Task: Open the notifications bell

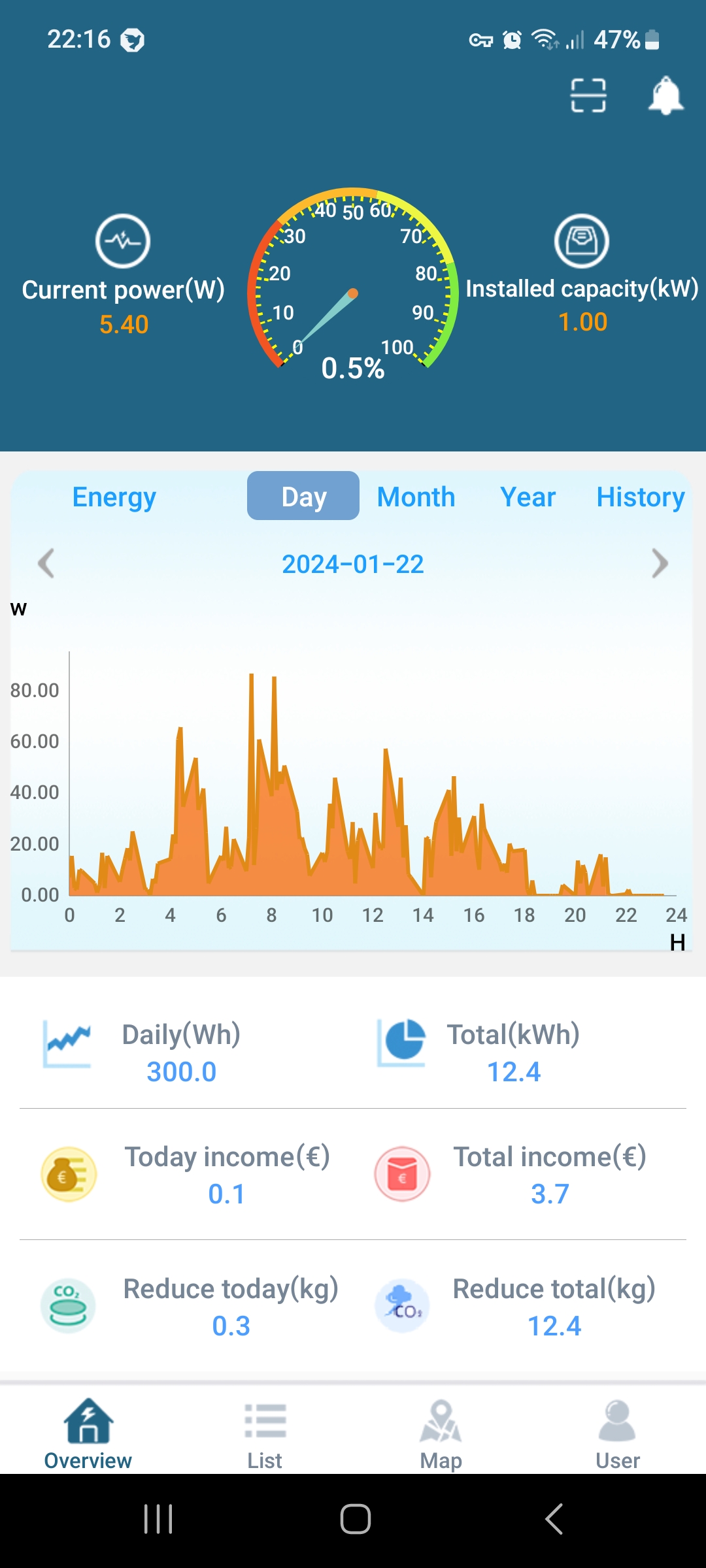Action: pyautogui.click(x=665, y=95)
